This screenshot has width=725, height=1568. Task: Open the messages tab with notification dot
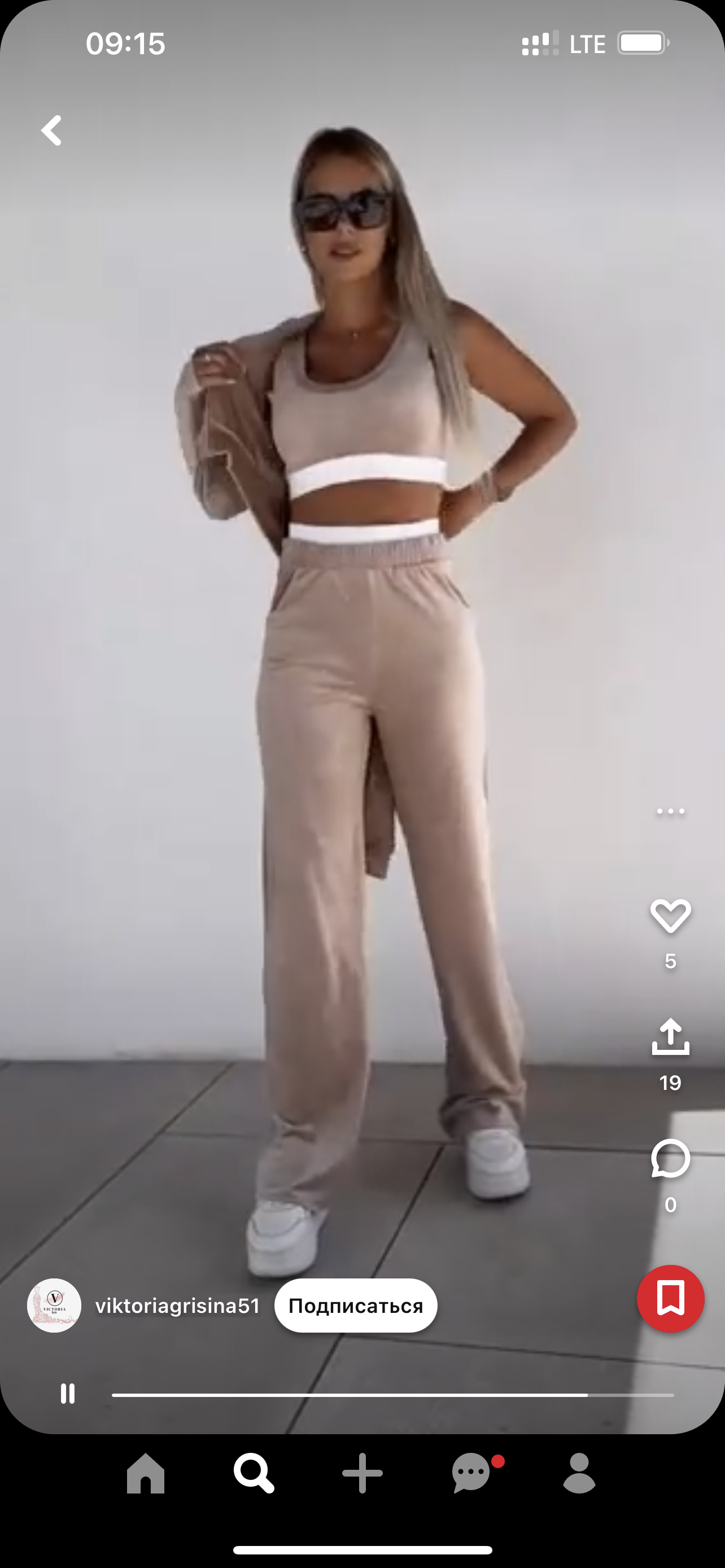tap(471, 1474)
